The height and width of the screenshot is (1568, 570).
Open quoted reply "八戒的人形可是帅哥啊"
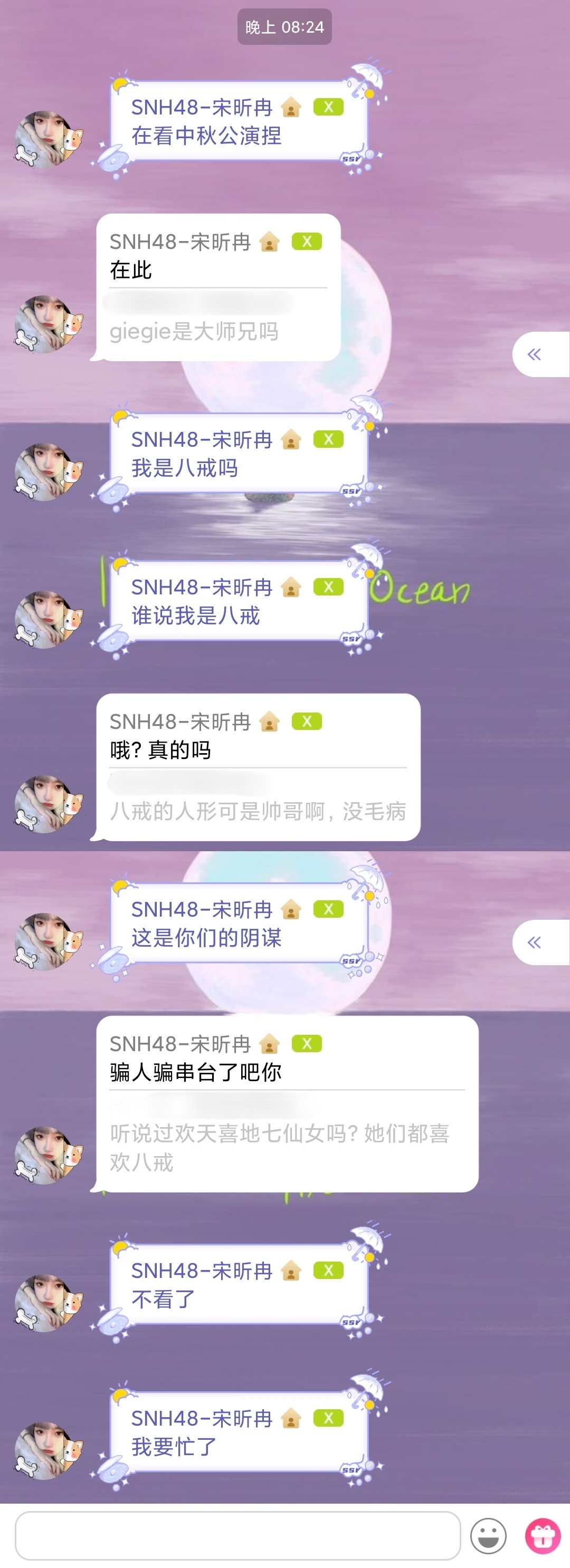point(258,811)
